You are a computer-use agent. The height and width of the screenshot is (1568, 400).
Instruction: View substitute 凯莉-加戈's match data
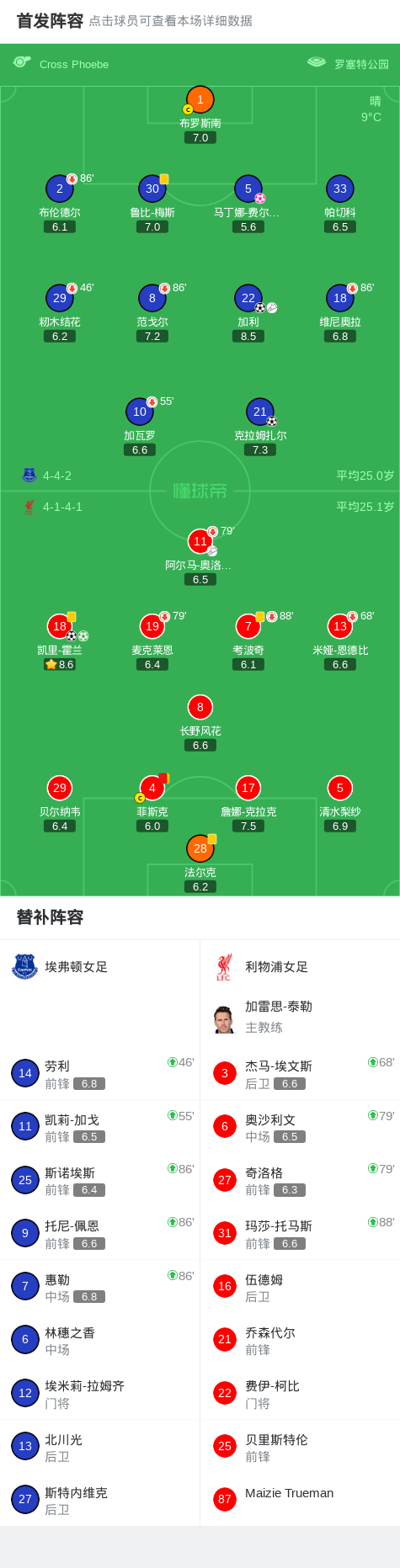[x=100, y=1127]
